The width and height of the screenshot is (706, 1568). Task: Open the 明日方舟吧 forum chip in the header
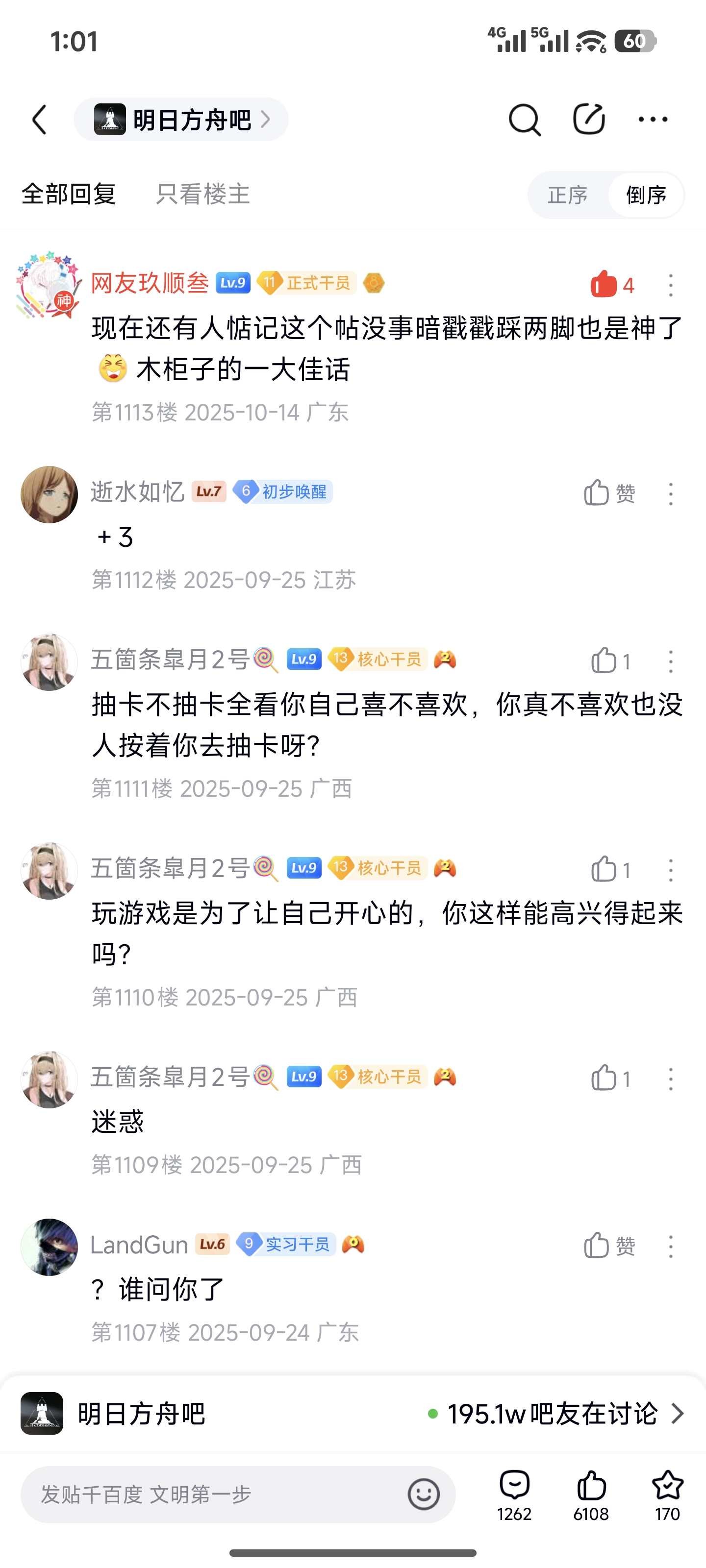(181, 119)
